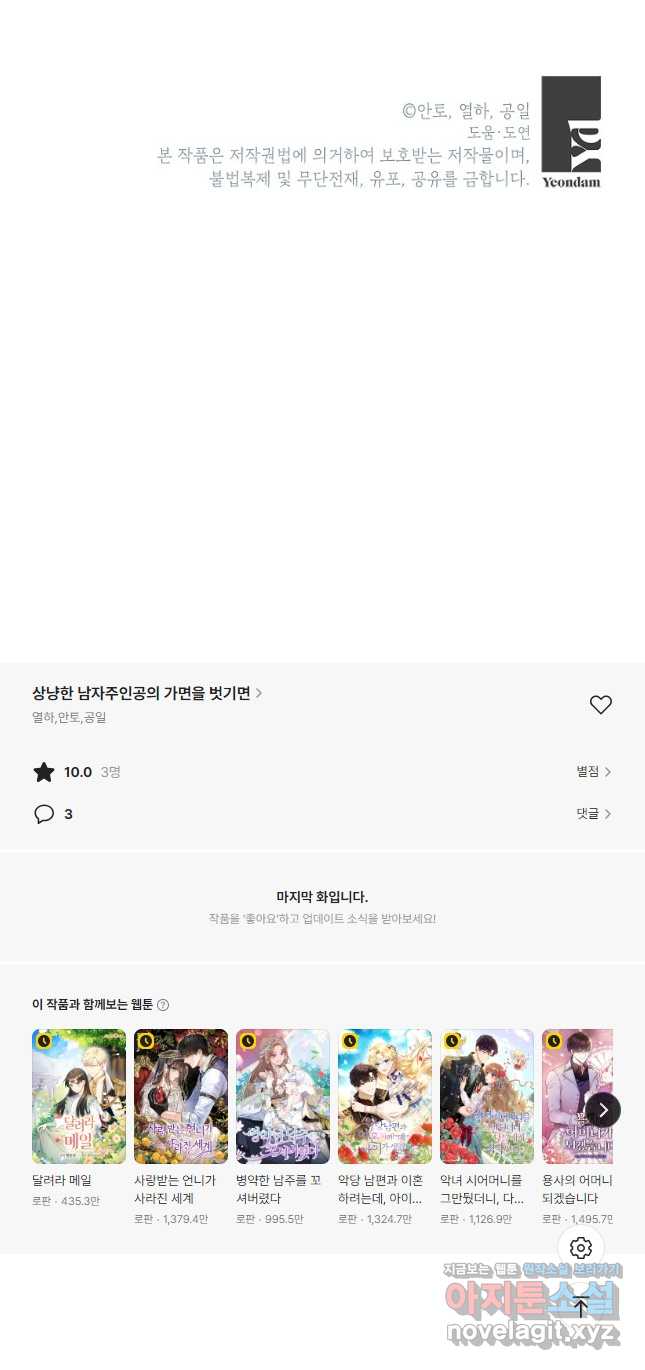Open the 별점 star rating page

(x=593, y=772)
